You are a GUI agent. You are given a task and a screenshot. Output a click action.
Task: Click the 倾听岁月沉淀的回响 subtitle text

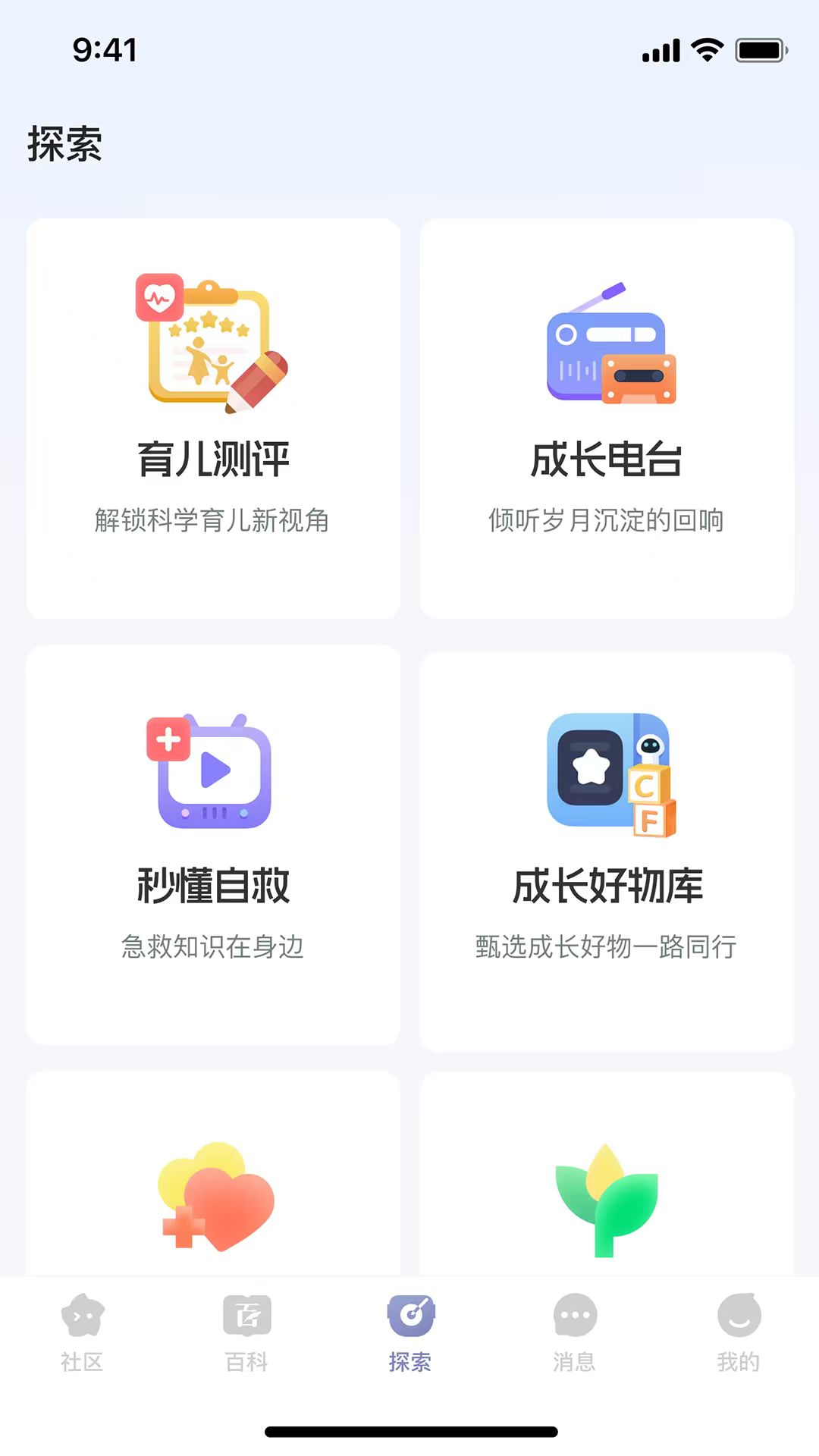608,519
